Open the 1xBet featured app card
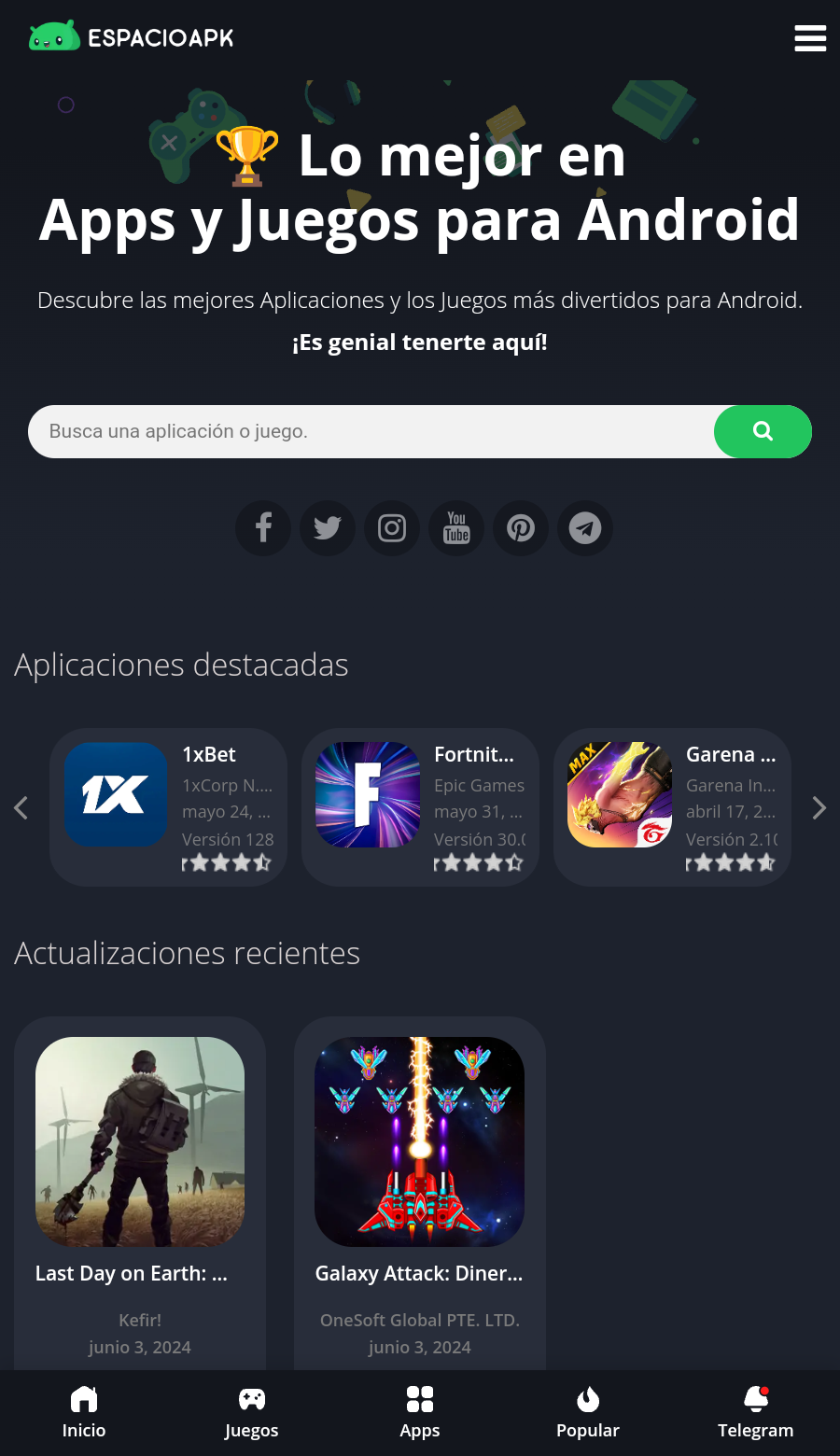Image resolution: width=840 pixels, height=1456 pixels. pyautogui.click(x=168, y=806)
